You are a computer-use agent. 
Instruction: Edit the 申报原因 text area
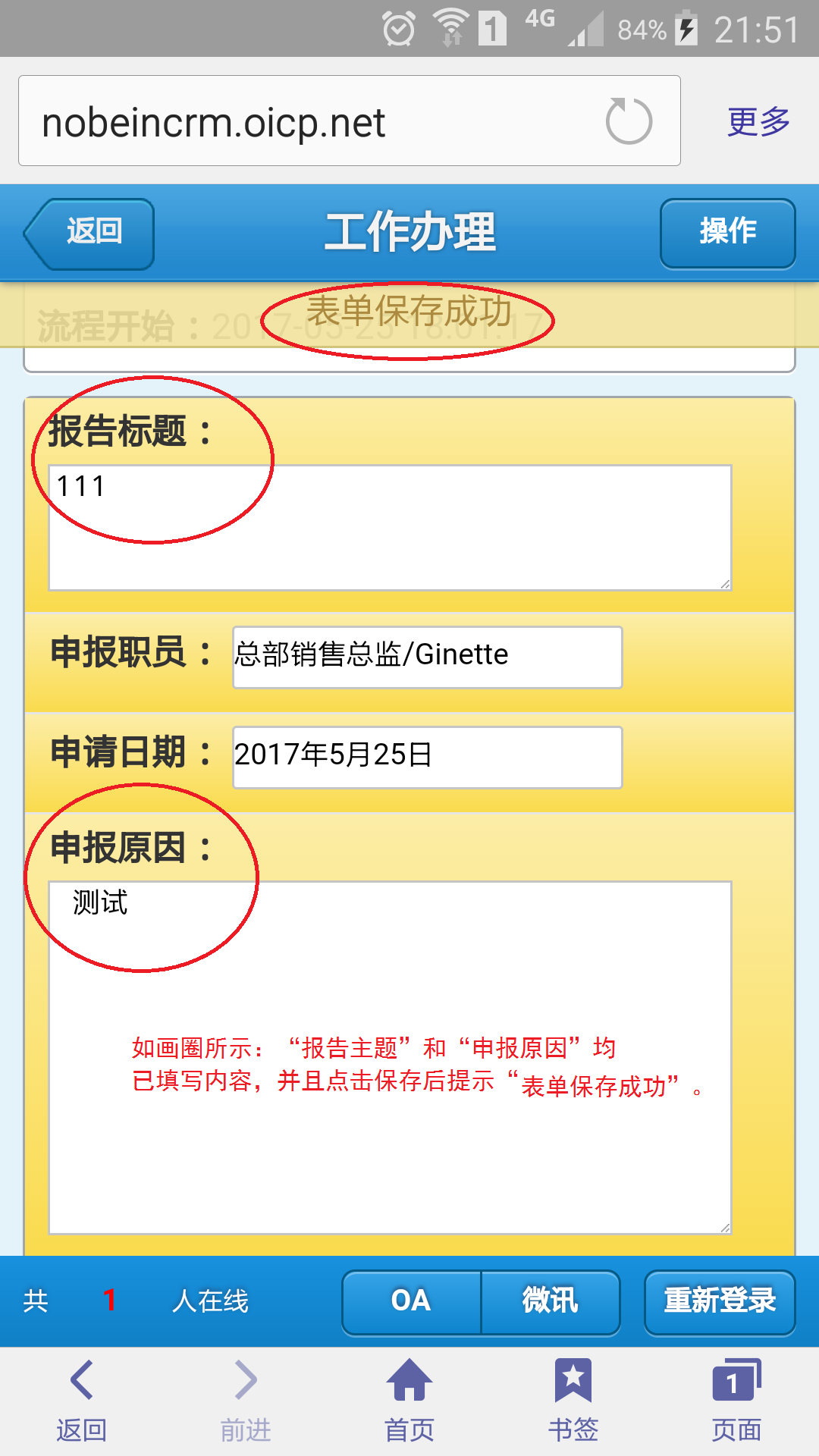[x=390, y=1057]
